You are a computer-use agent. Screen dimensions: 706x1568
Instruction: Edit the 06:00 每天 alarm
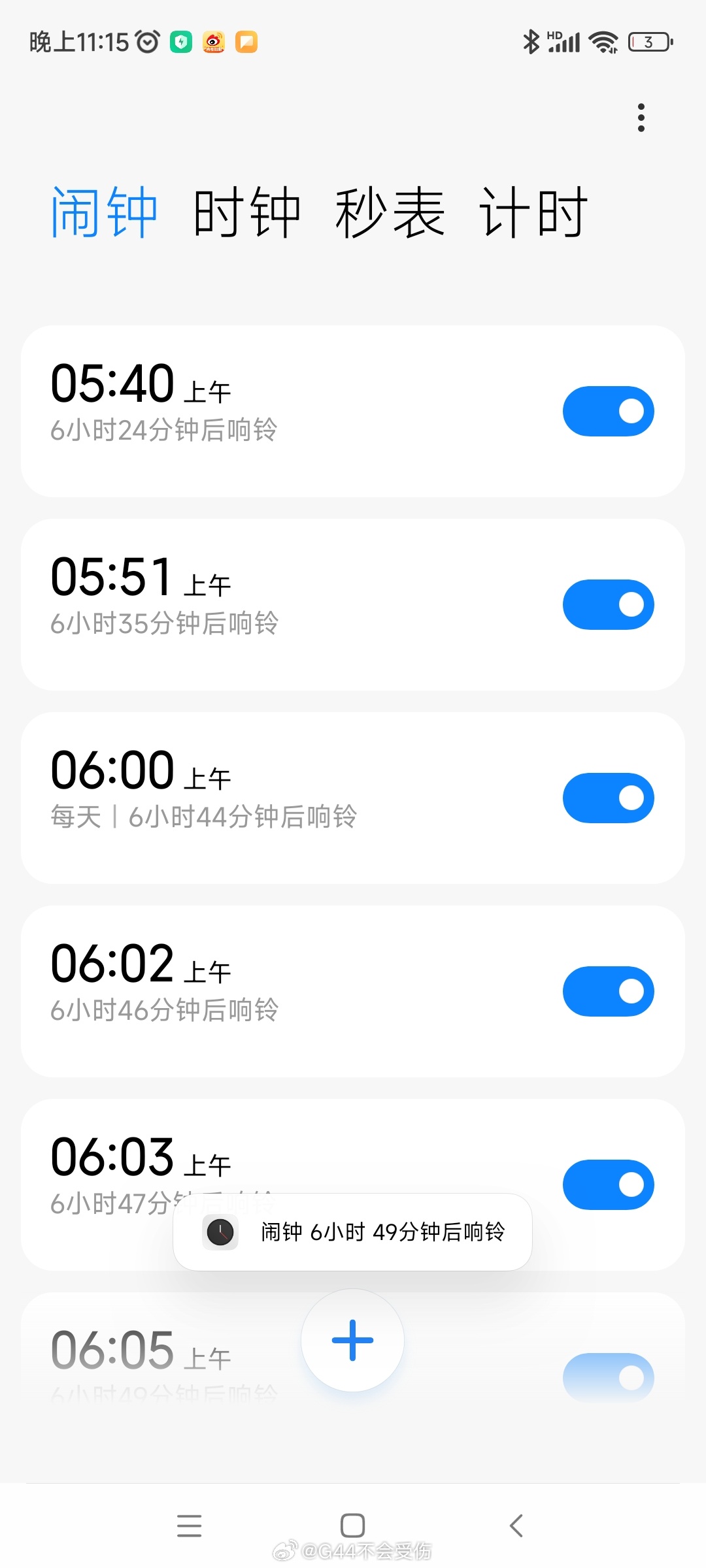pyautogui.click(x=353, y=798)
